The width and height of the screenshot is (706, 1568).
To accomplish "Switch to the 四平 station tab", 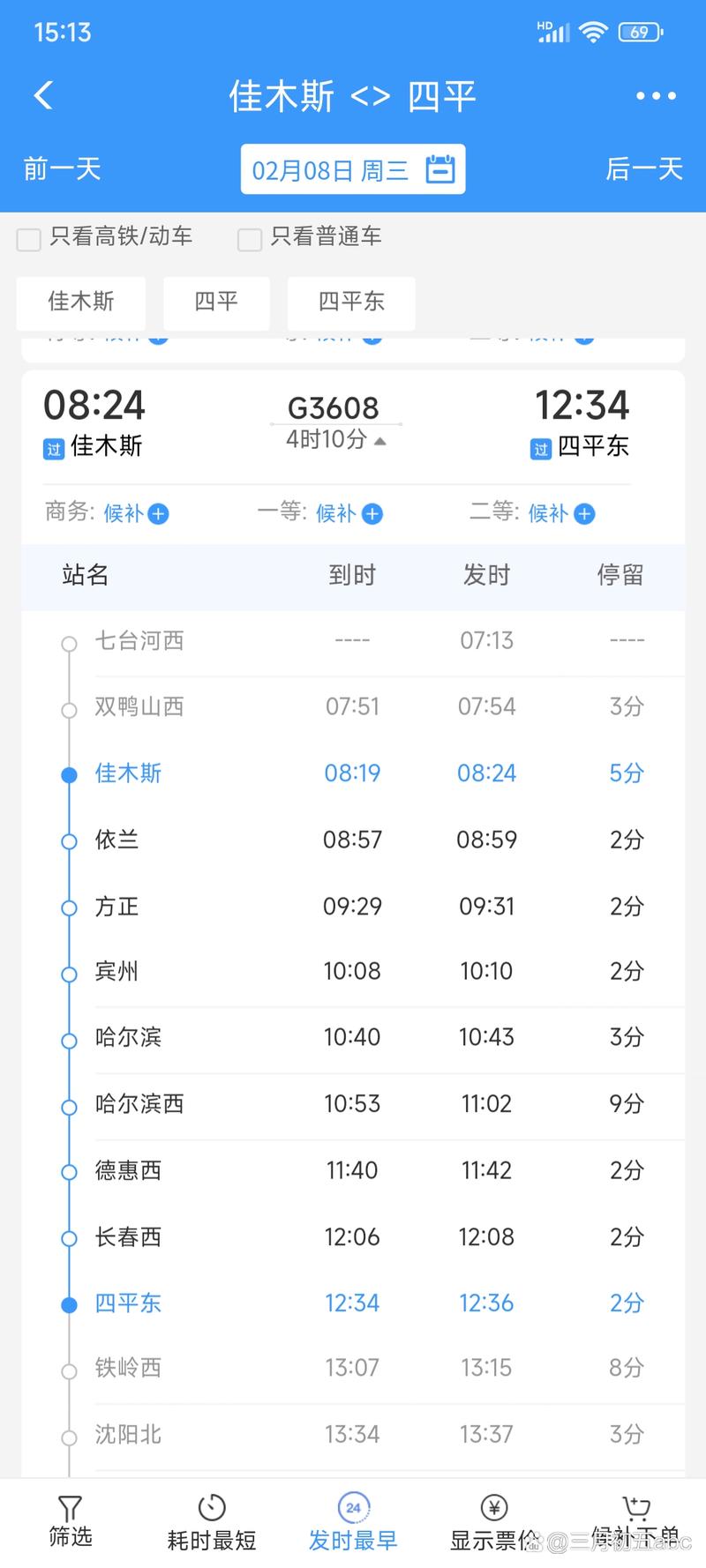I will point(216,302).
